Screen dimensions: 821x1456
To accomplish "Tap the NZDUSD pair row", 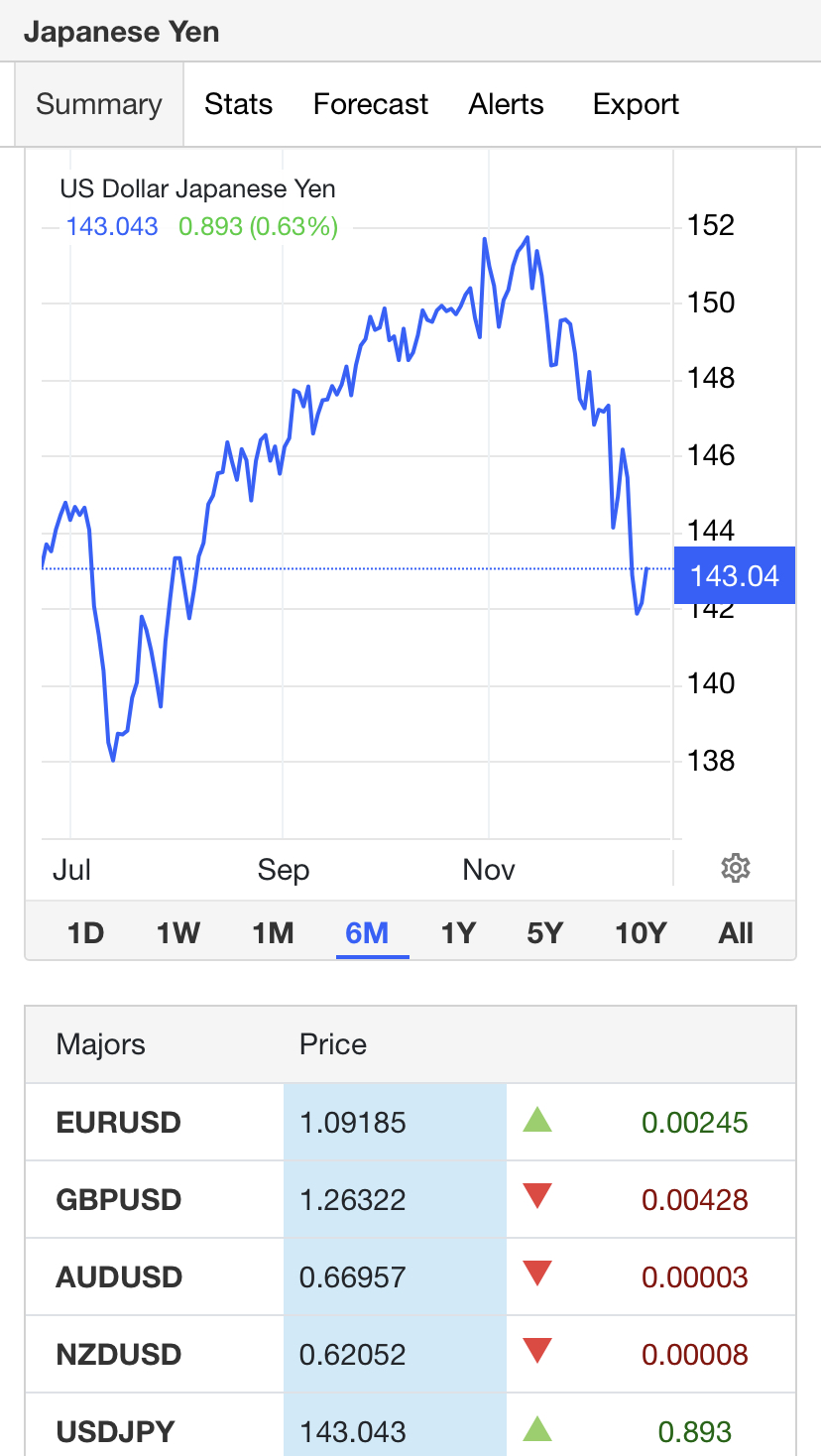I will (410, 1355).
